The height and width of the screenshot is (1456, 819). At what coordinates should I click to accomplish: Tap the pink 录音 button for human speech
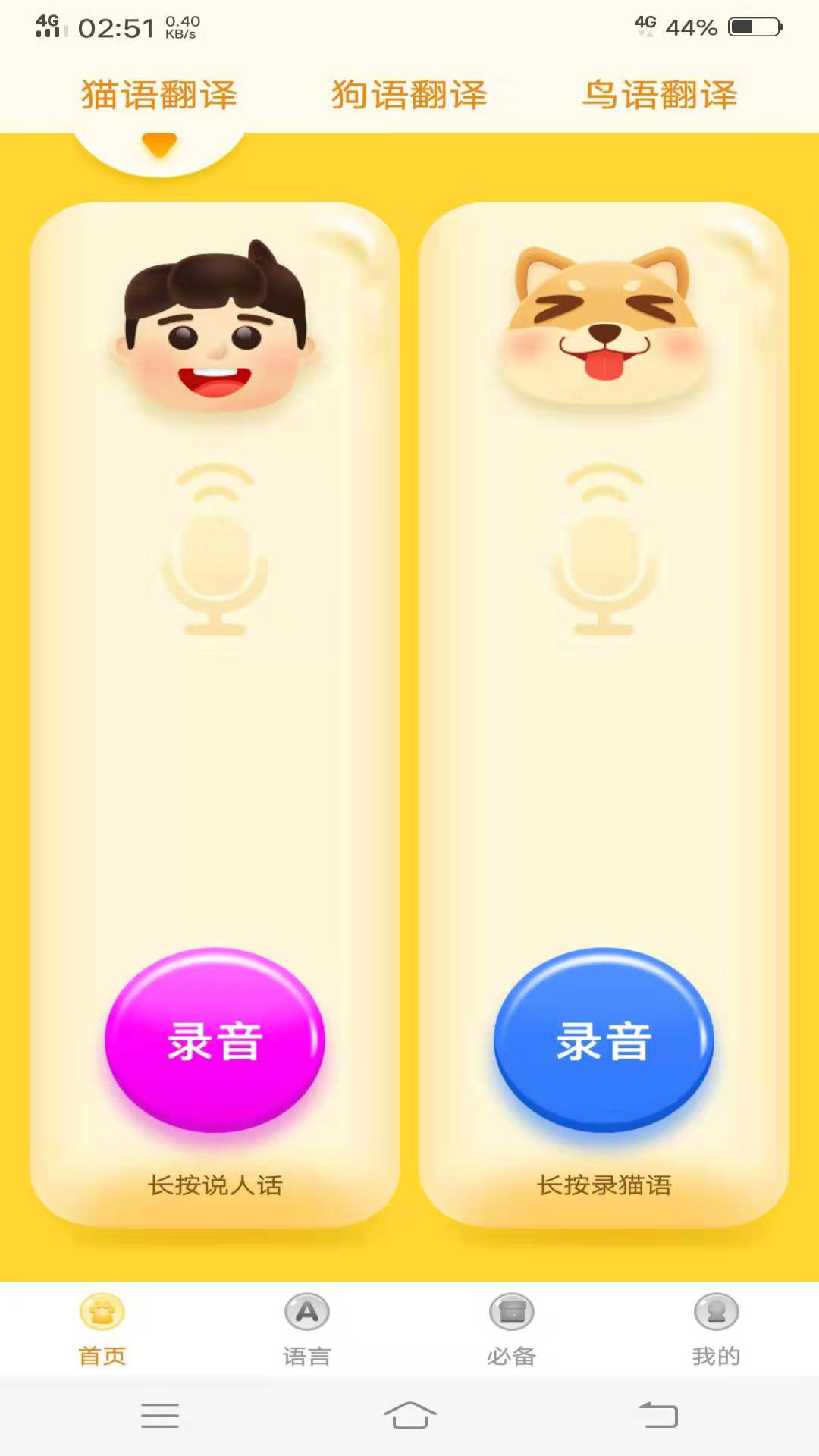[215, 1040]
